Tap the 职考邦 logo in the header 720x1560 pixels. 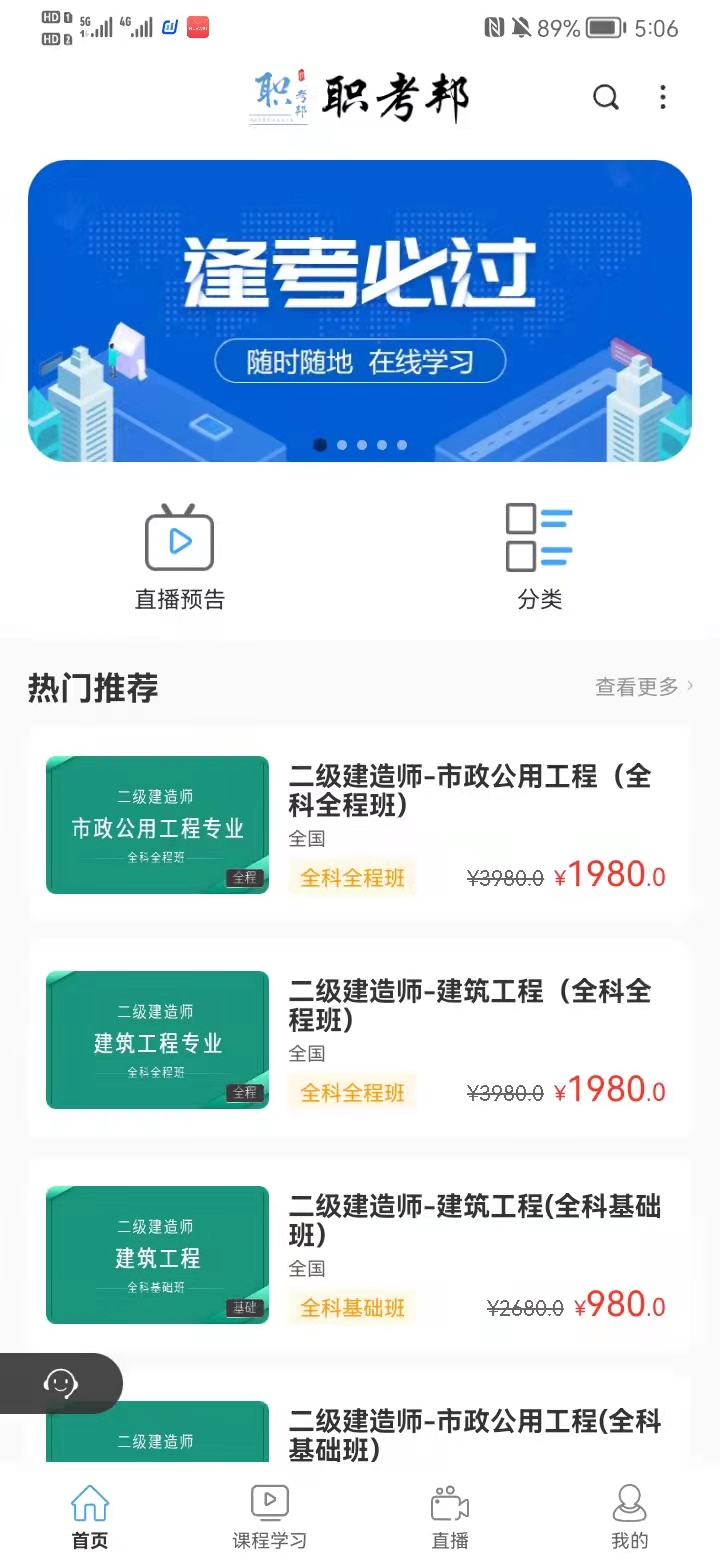click(x=360, y=97)
